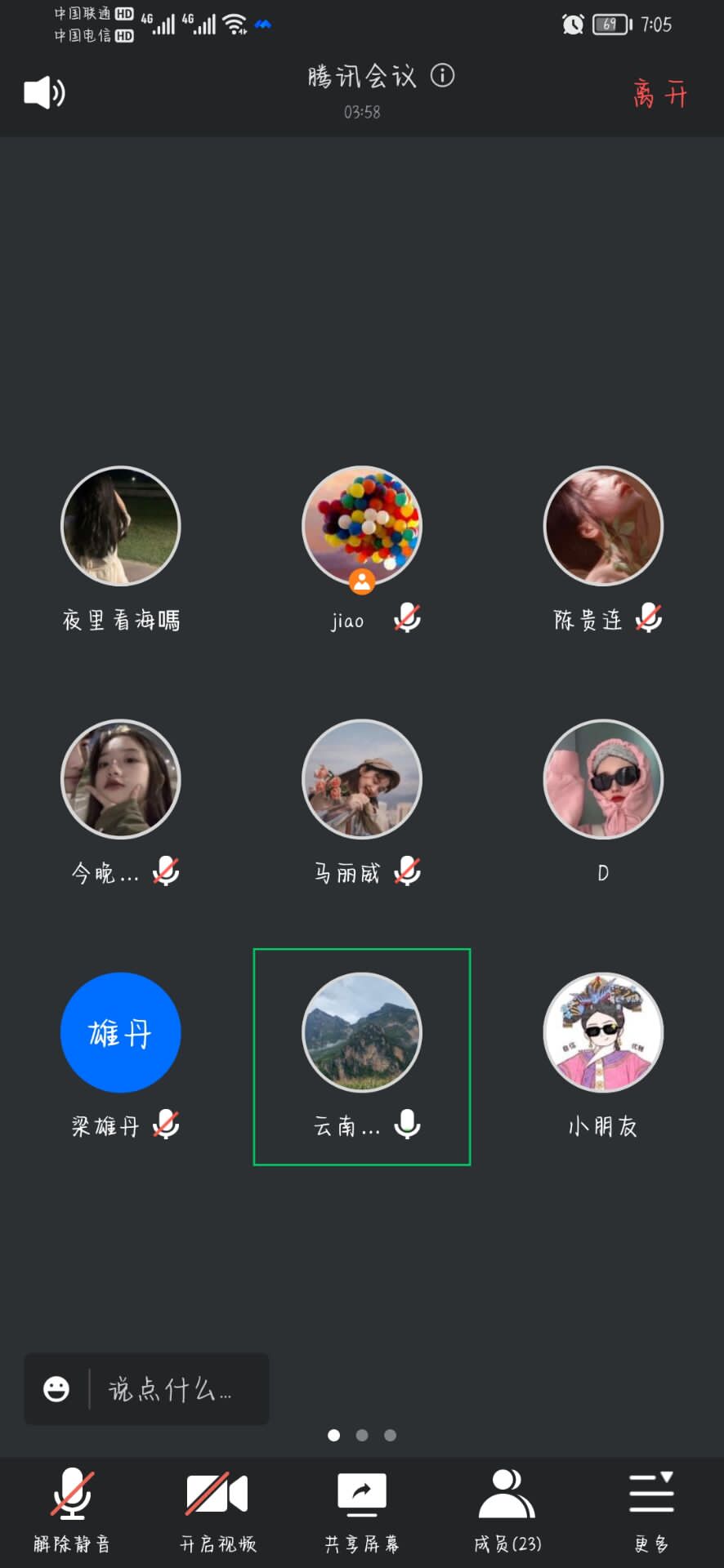Select participant 马丽威
Screen dimensions: 724x1568
tap(362, 780)
